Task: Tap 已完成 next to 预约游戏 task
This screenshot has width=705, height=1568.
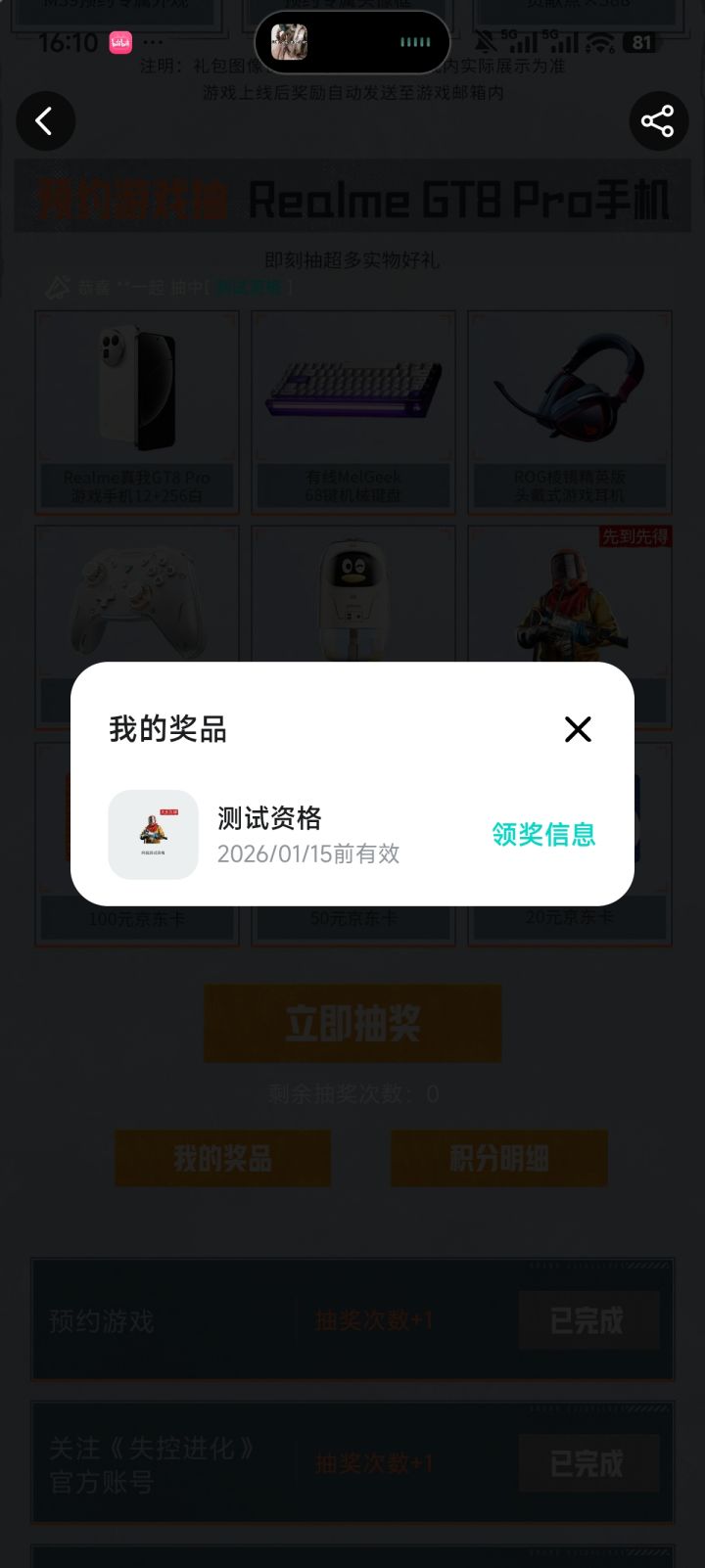Action: tap(588, 1319)
